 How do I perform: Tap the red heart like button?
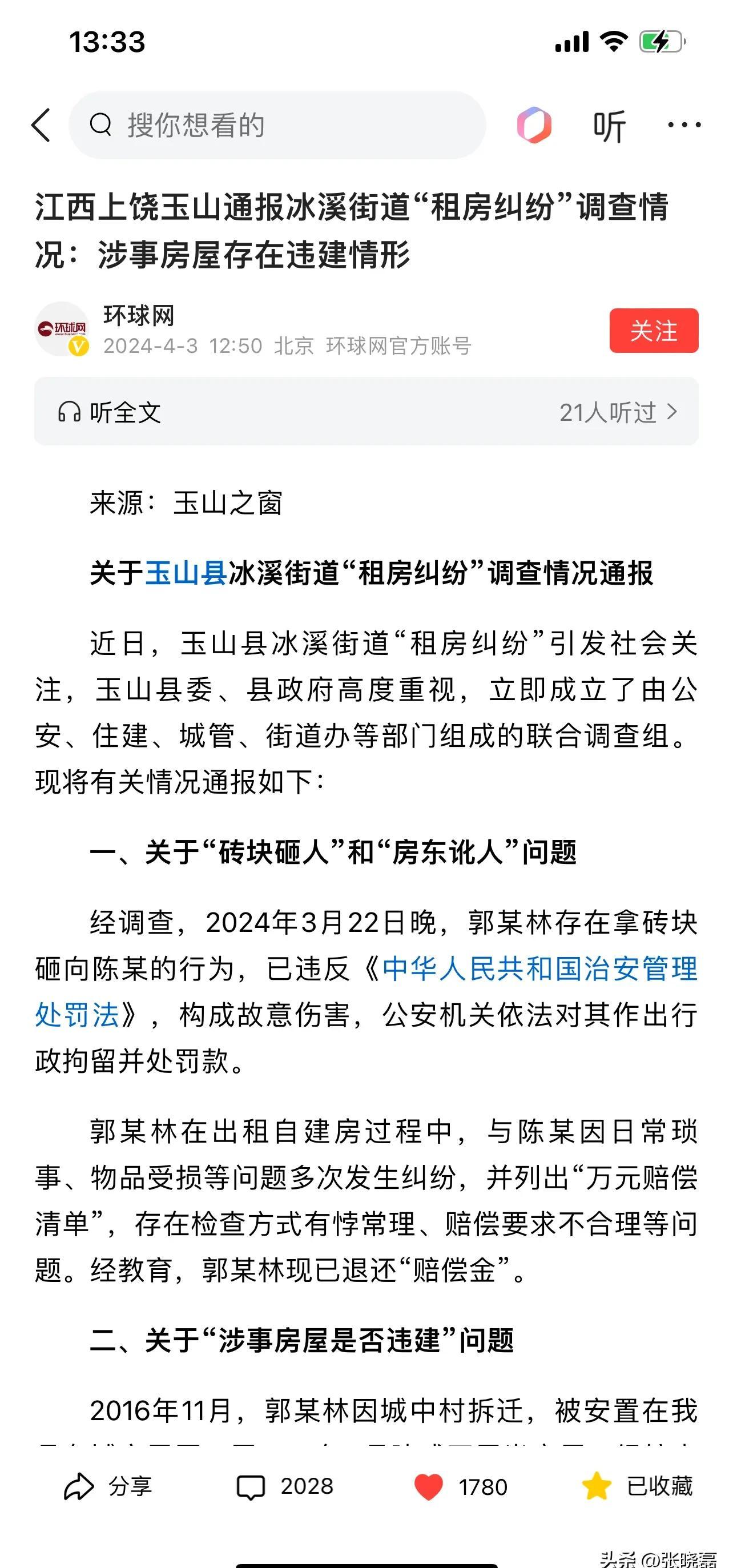(x=429, y=1486)
